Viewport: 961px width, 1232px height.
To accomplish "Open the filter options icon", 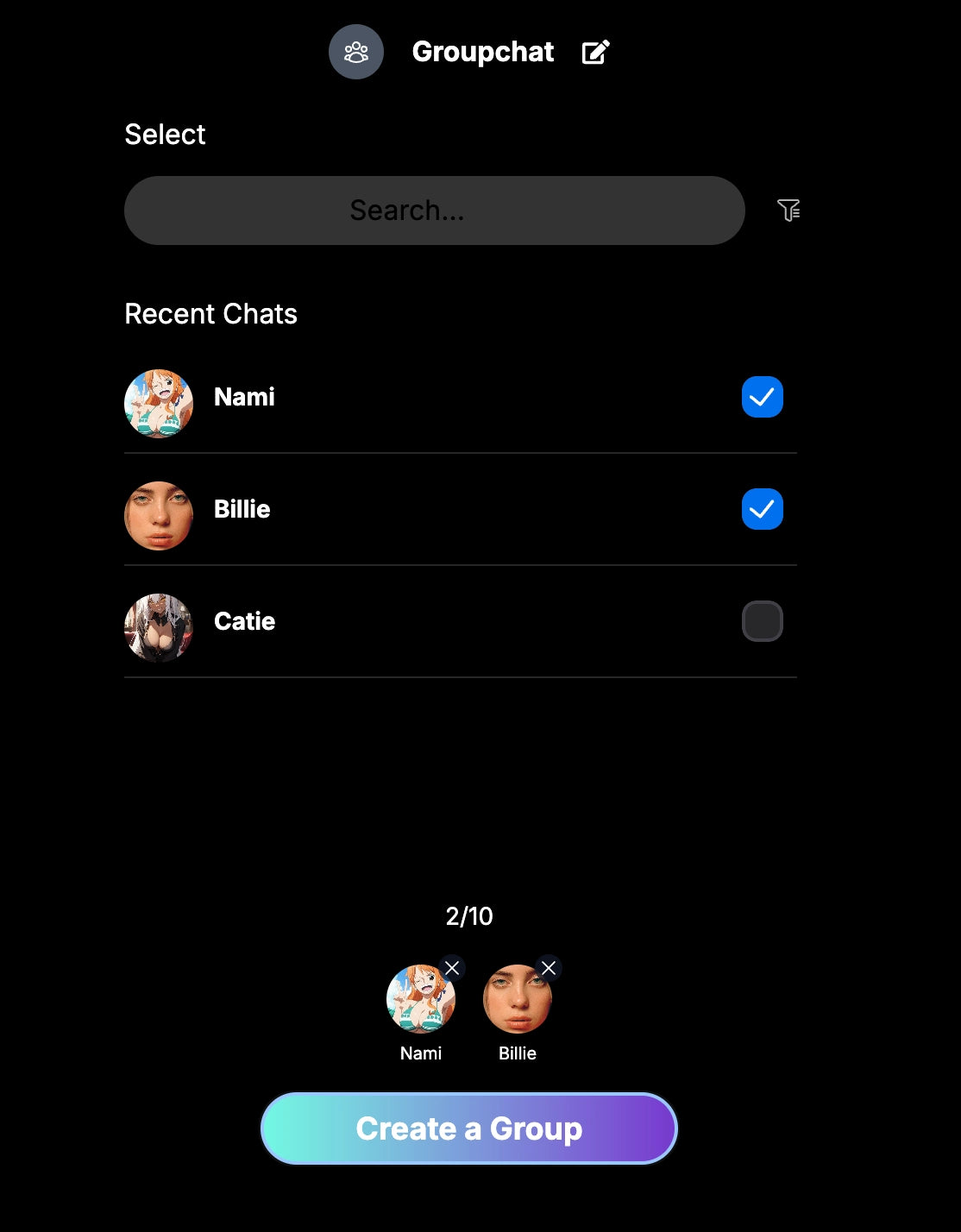I will click(788, 210).
